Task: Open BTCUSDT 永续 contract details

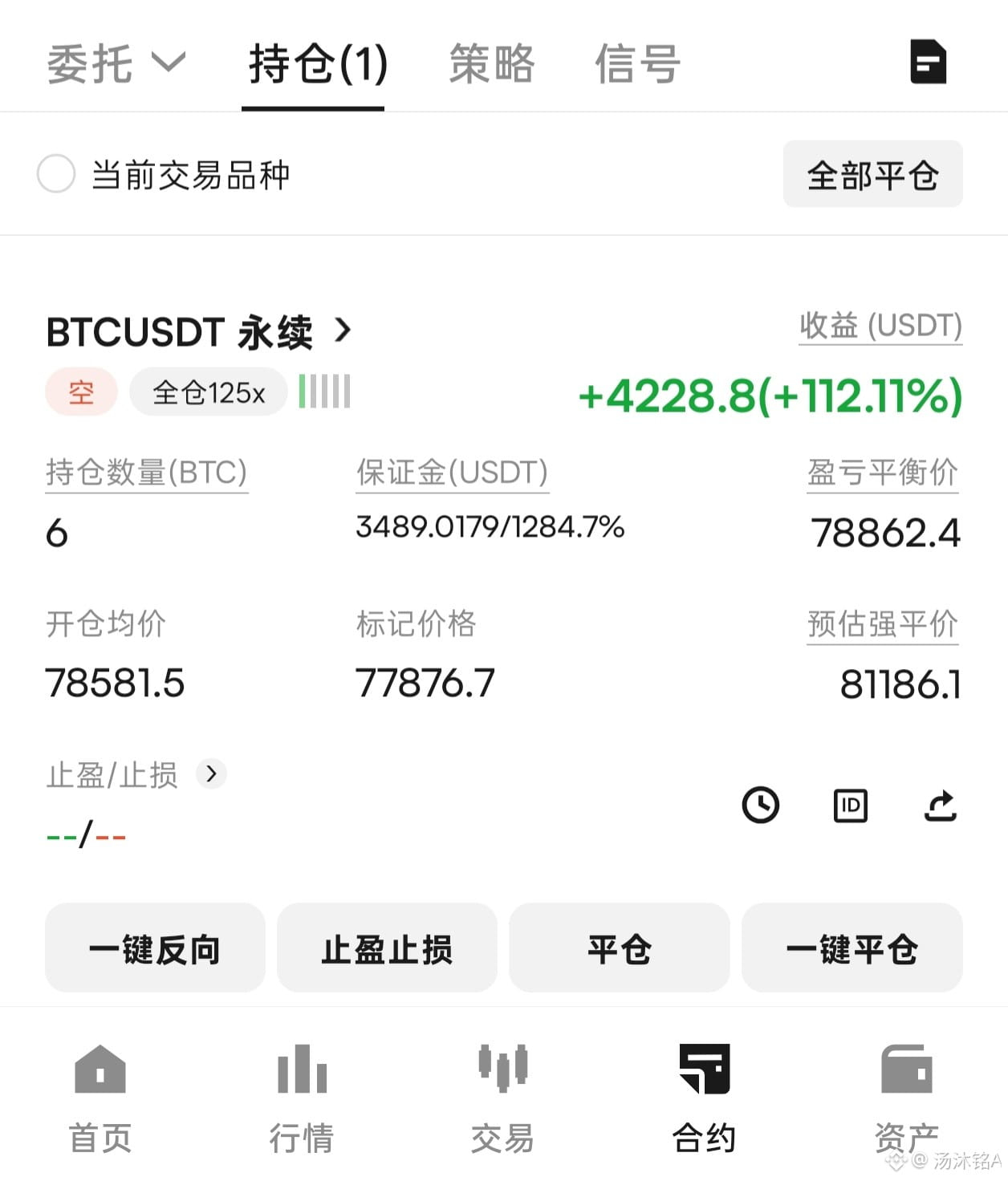Action: point(198,332)
